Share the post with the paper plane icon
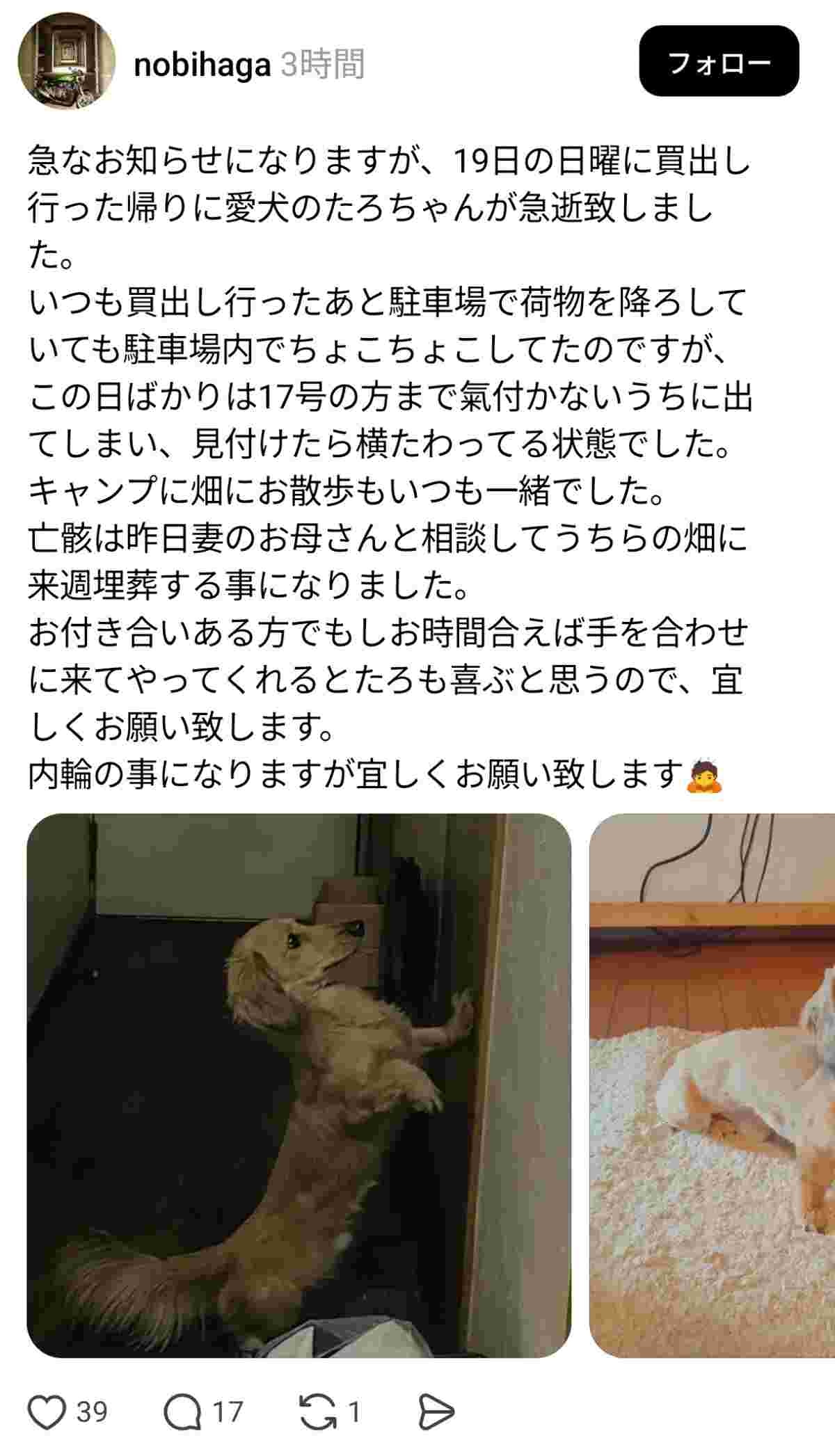Screen dimensions: 835x1456 point(438,1411)
